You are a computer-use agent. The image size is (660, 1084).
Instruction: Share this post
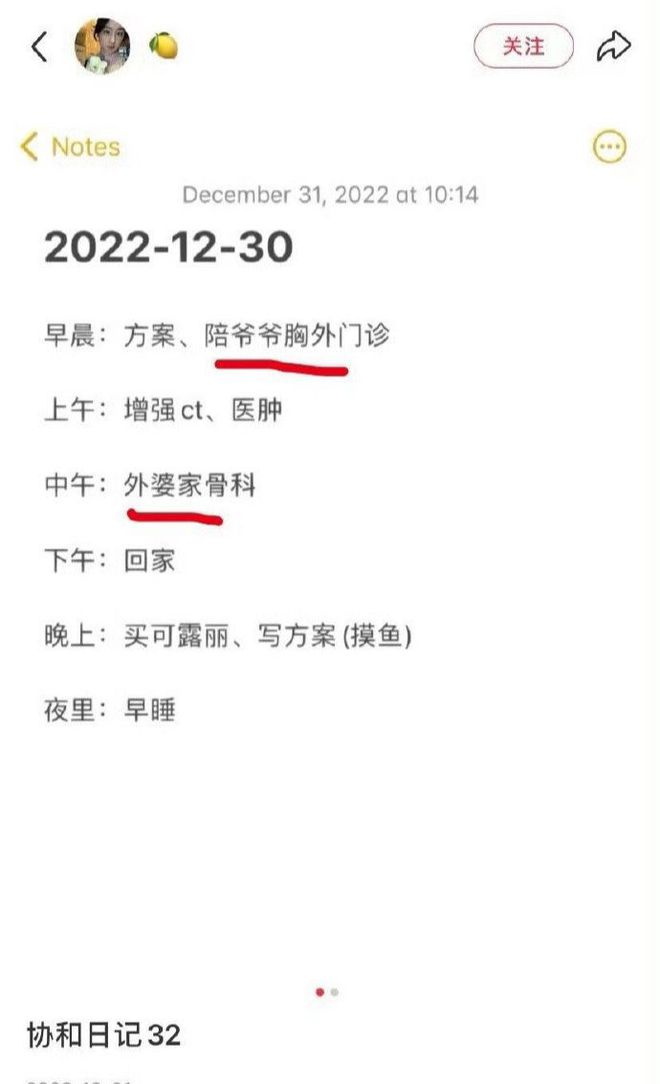click(614, 46)
